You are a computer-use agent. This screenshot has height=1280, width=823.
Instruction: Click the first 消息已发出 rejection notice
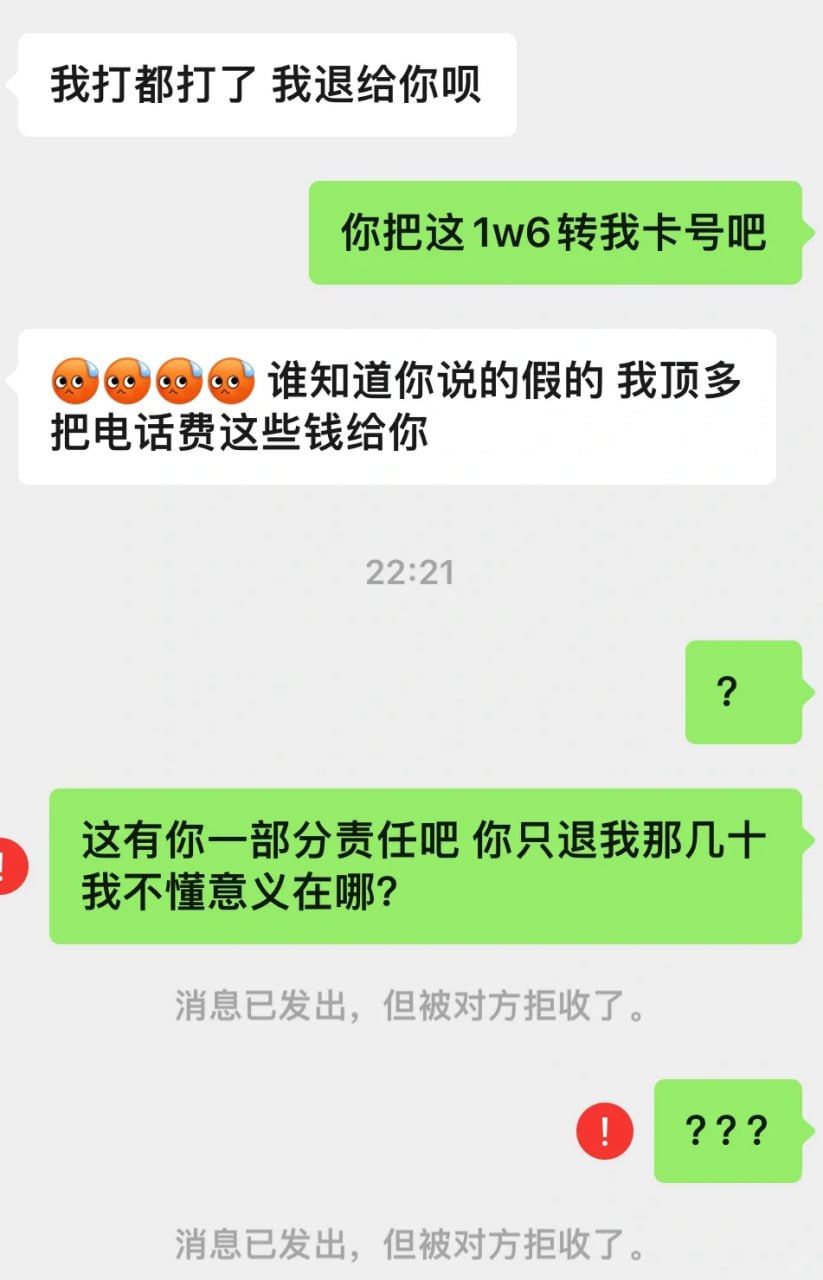(x=411, y=1007)
